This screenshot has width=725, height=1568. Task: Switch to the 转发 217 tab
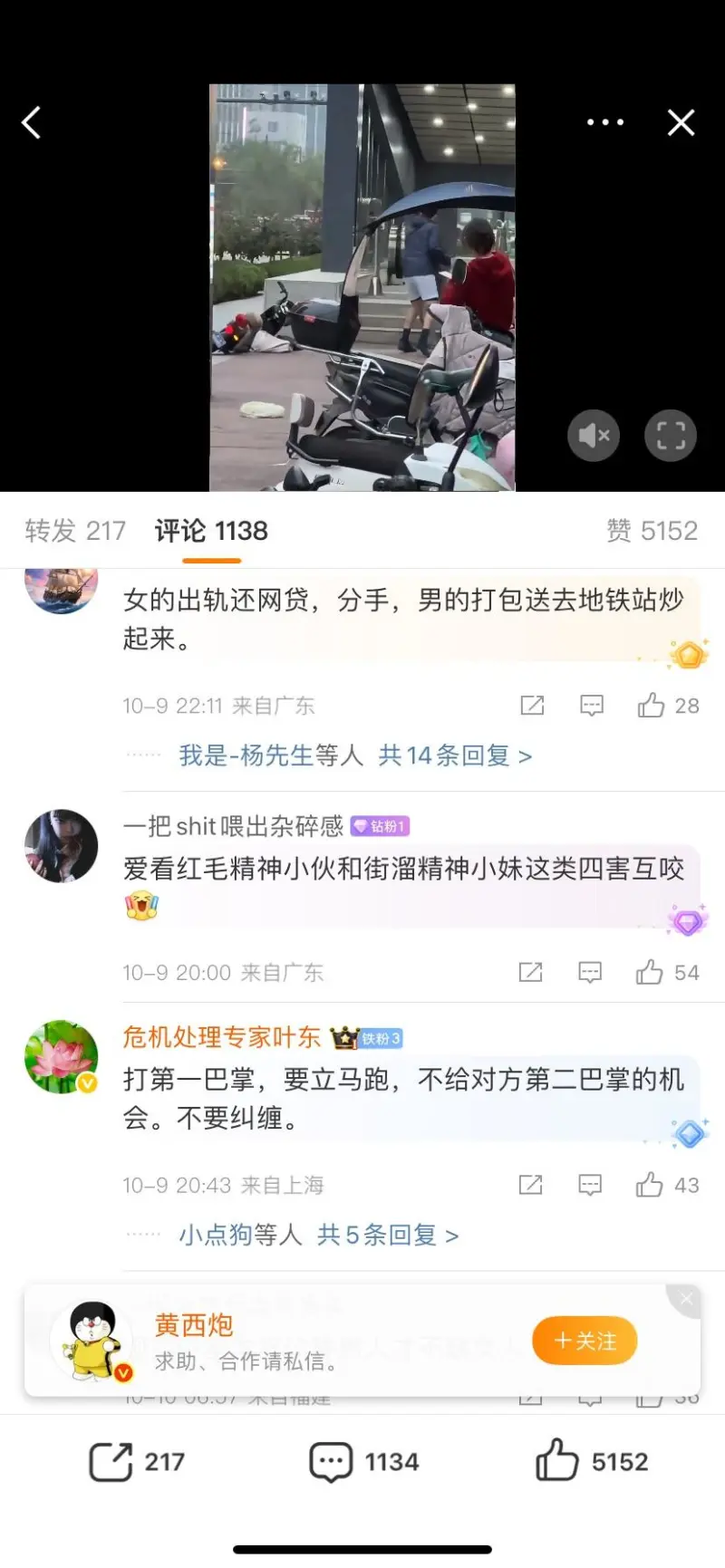(75, 531)
